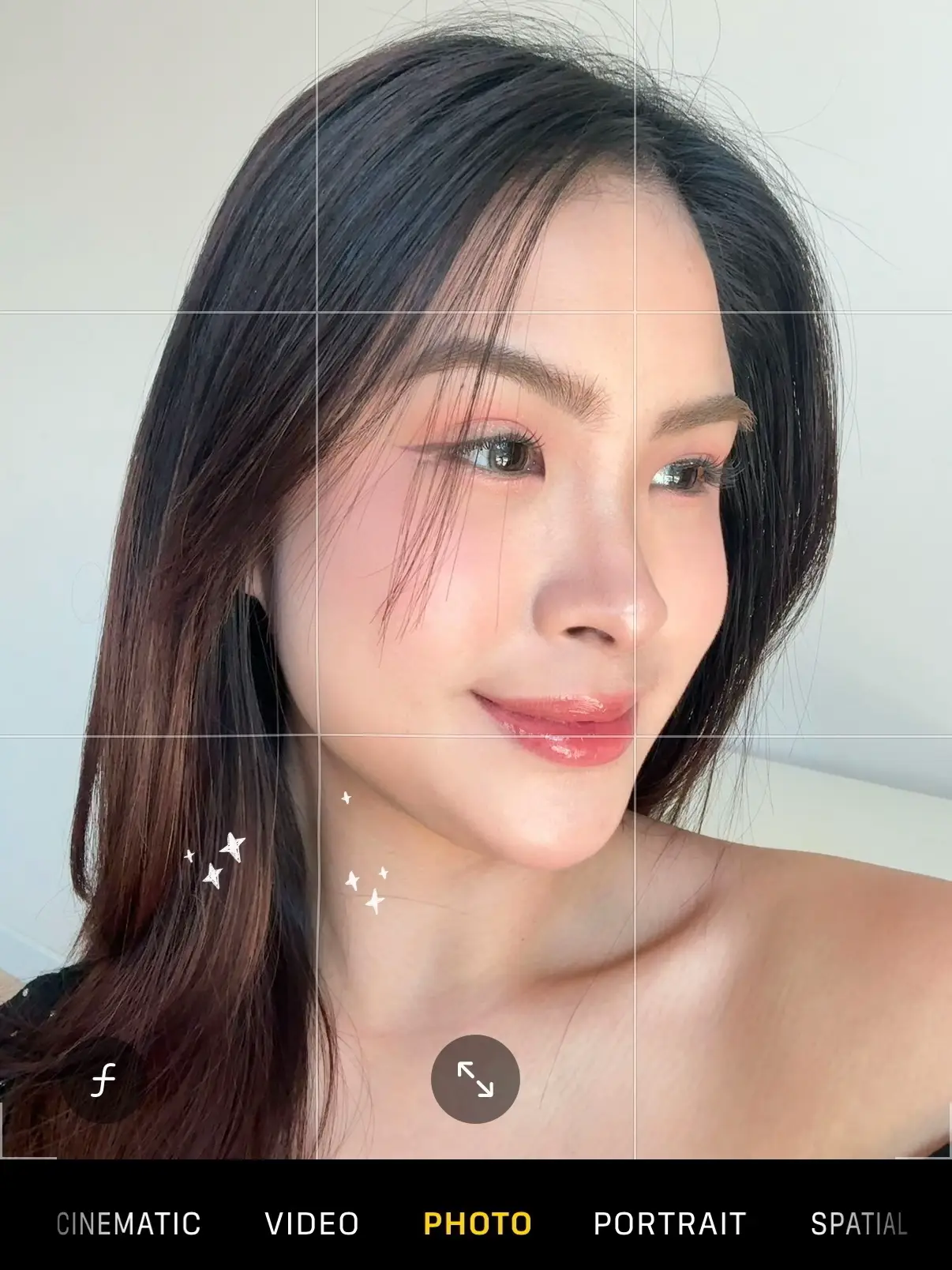952x1270 pixels.
Task: Select the Photo mode
Action: [x=477, y=1223]
